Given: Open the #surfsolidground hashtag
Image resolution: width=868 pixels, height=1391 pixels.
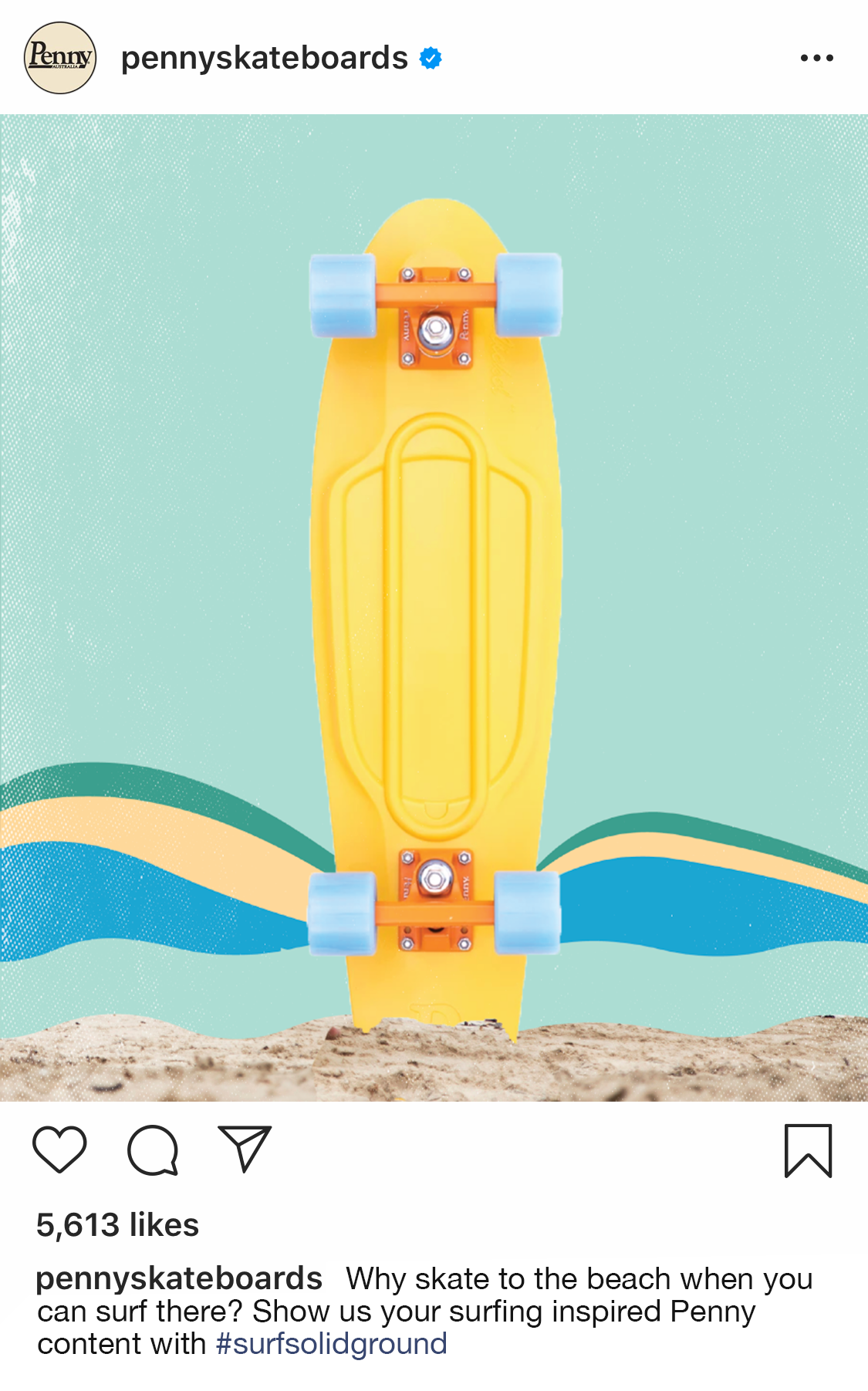Looking at the screenshot, I should click(331, 1343).
